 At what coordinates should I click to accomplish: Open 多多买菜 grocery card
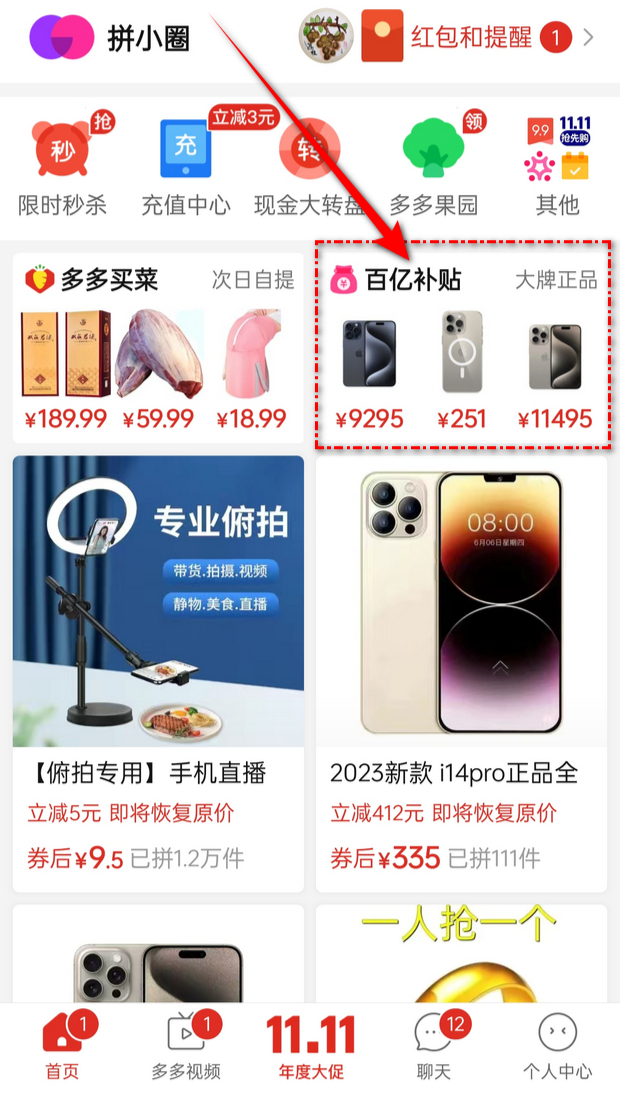[x=158, y=348]
